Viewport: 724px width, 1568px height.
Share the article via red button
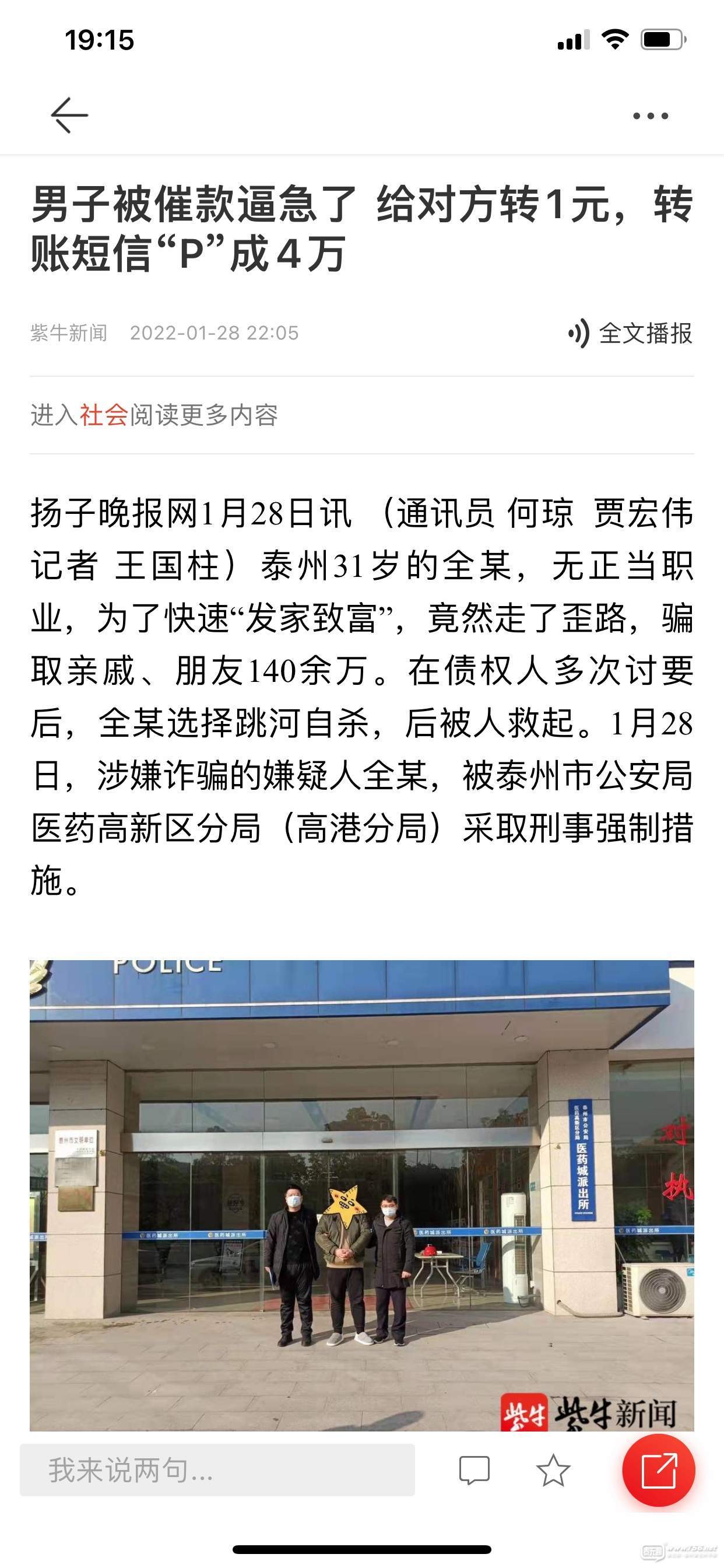point(658,1470)
